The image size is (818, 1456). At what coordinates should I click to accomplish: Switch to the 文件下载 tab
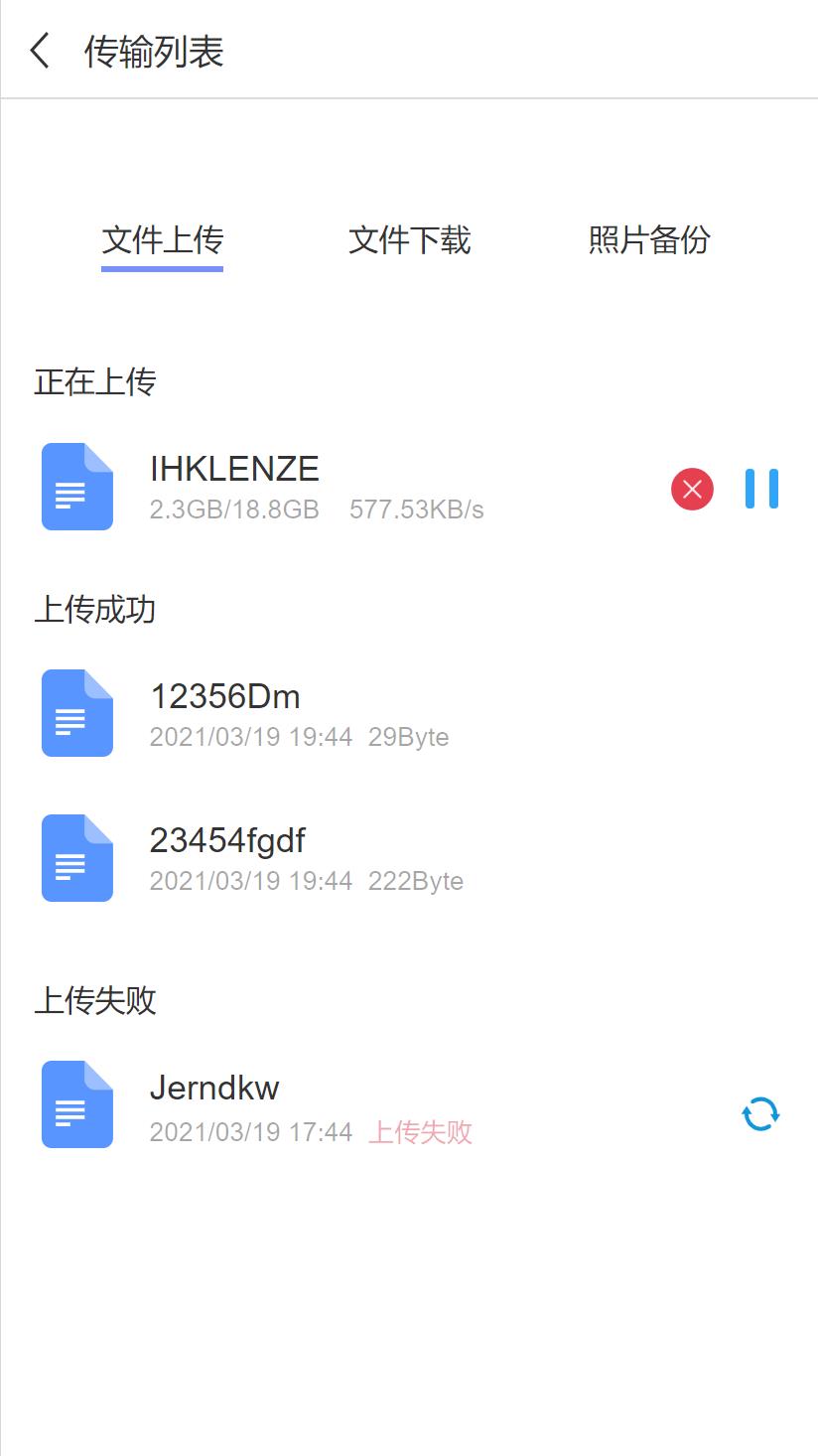coord(409,240)
